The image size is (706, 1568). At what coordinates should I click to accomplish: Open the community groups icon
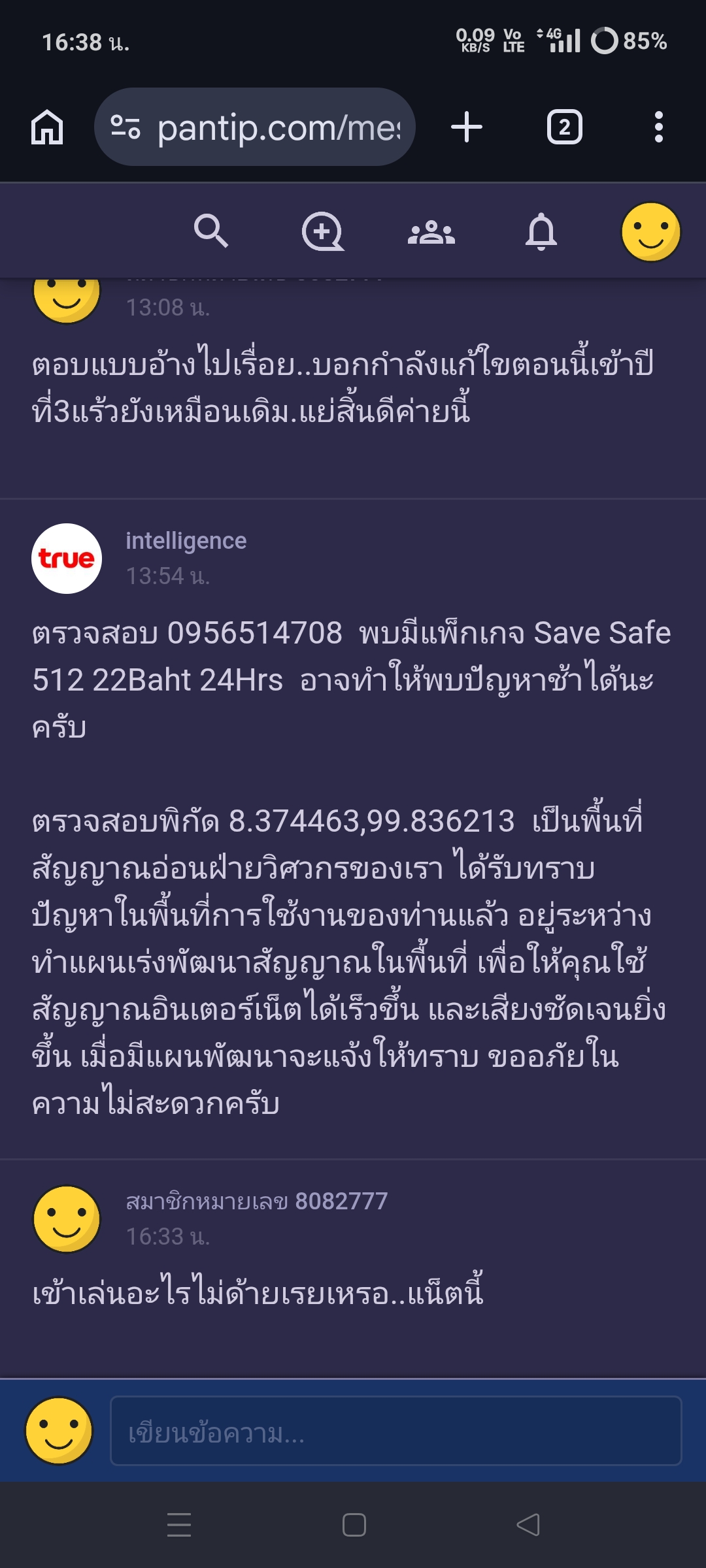tap(431, 232)
